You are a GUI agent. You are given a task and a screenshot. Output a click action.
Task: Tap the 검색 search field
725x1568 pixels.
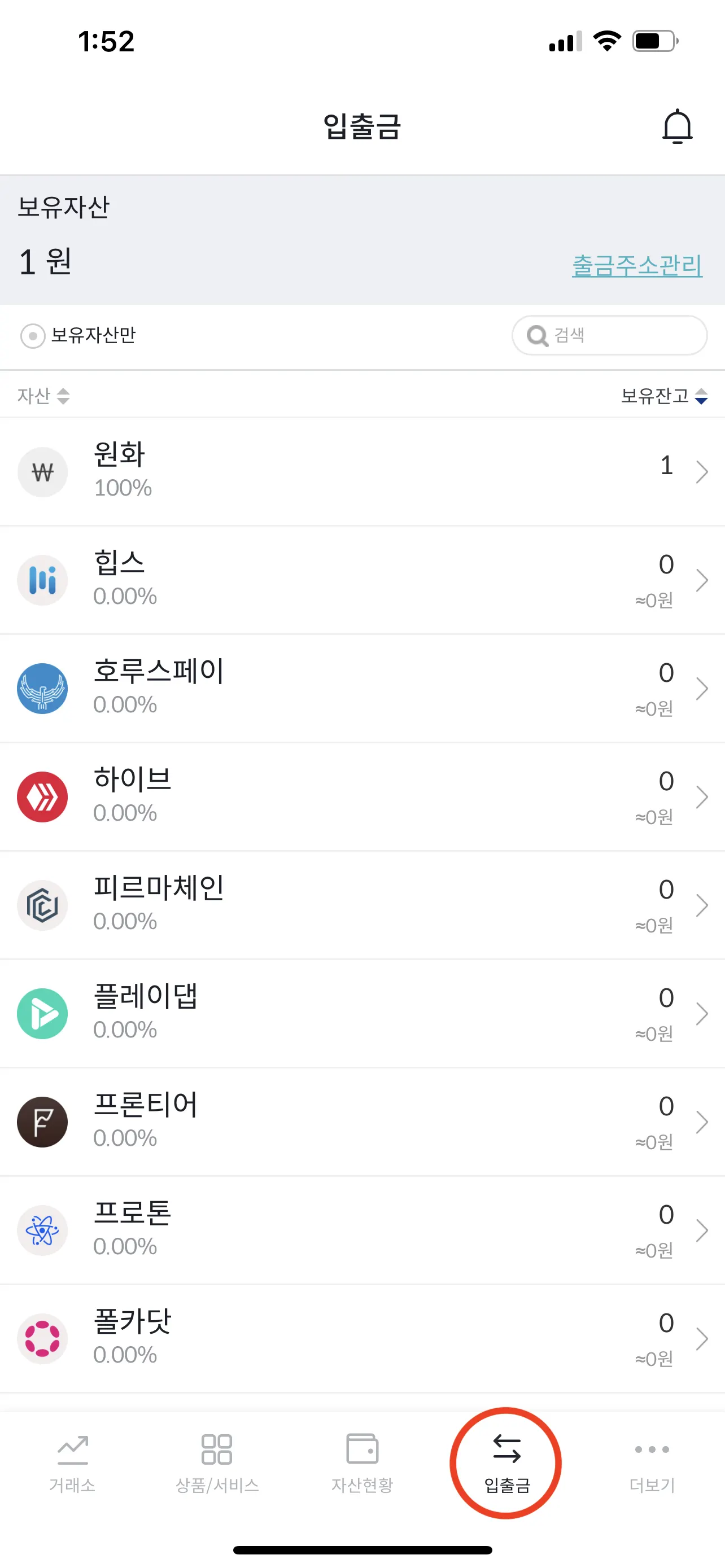[609, 335]
